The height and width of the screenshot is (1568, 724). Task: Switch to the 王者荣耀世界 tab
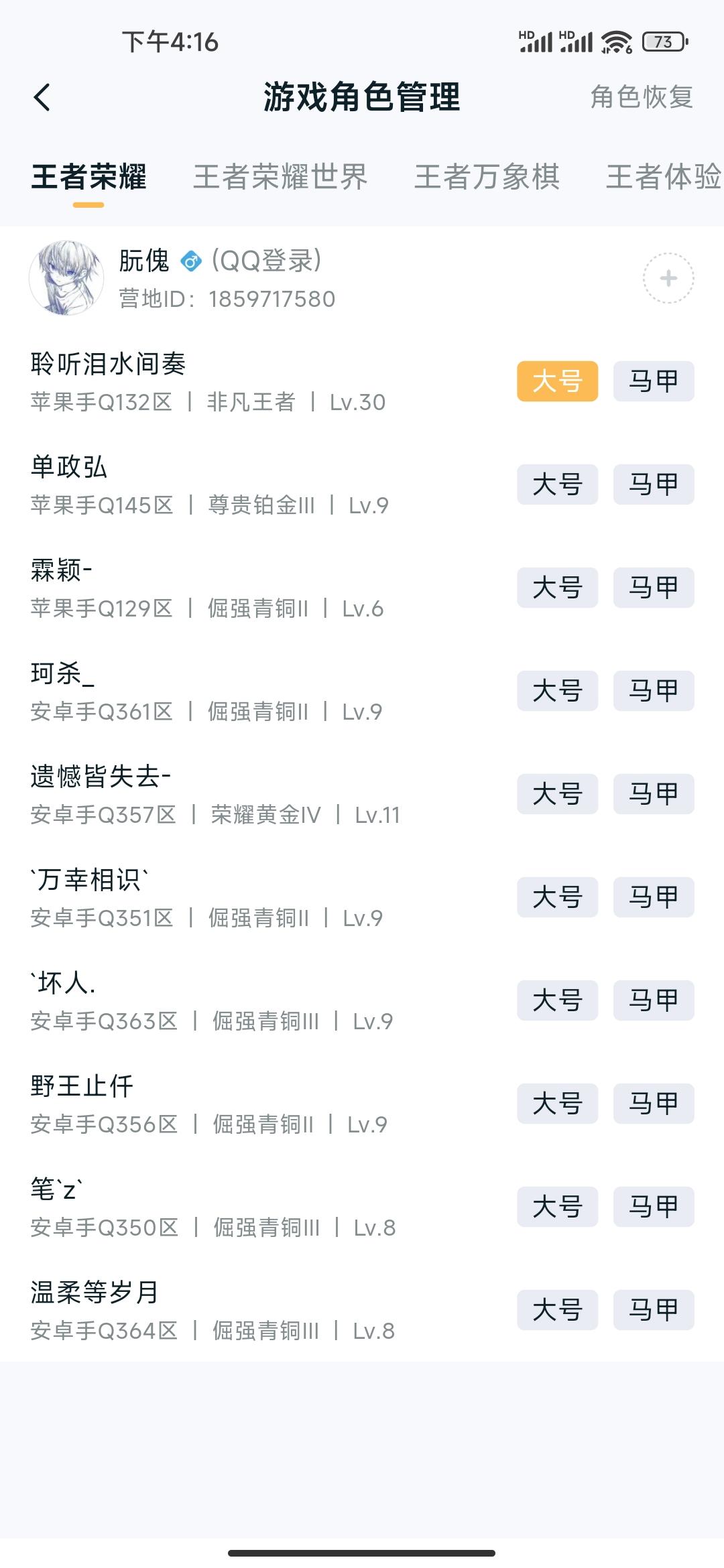280,176
